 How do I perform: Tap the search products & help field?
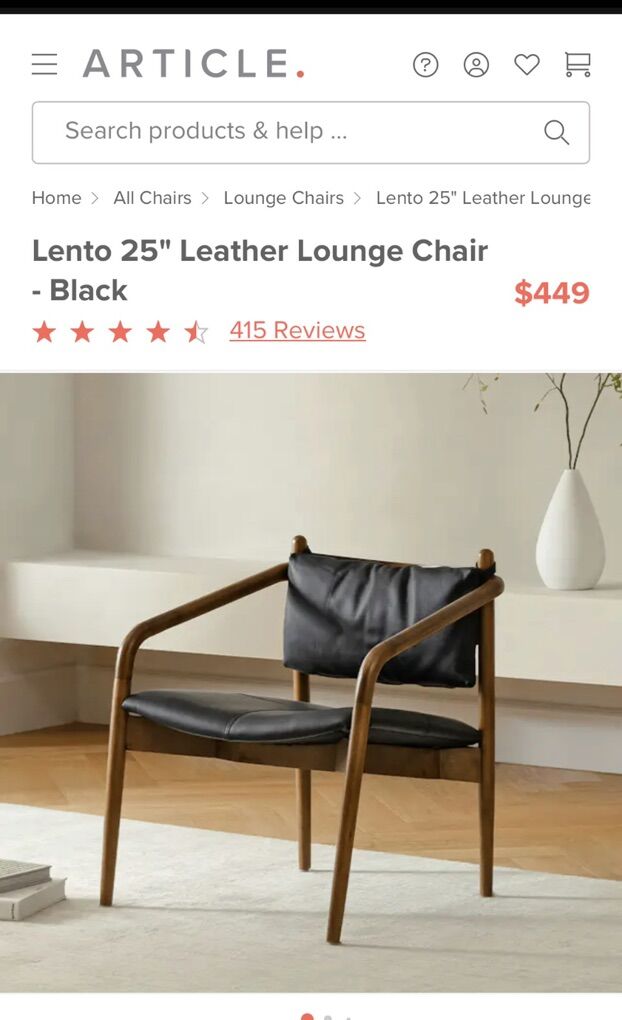point(290,132)
